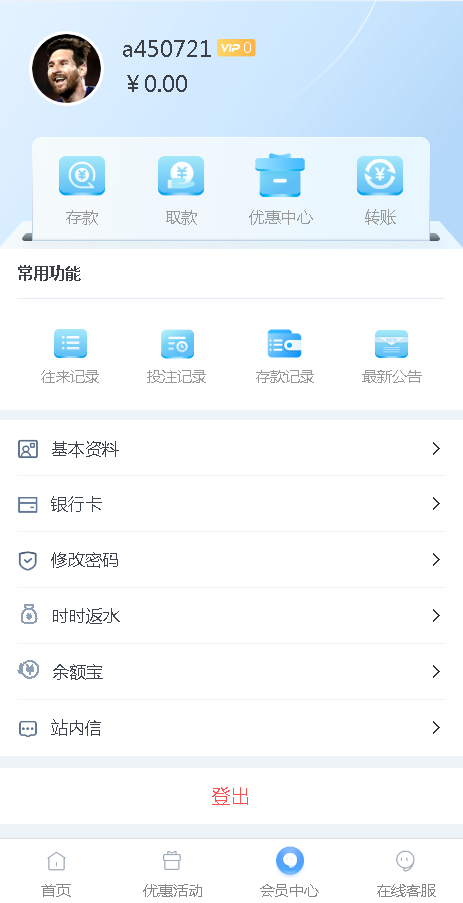The height and width of the screenshot is (903, 463).
Task: Check 最新公告 announcements
Action: [392, 356]
